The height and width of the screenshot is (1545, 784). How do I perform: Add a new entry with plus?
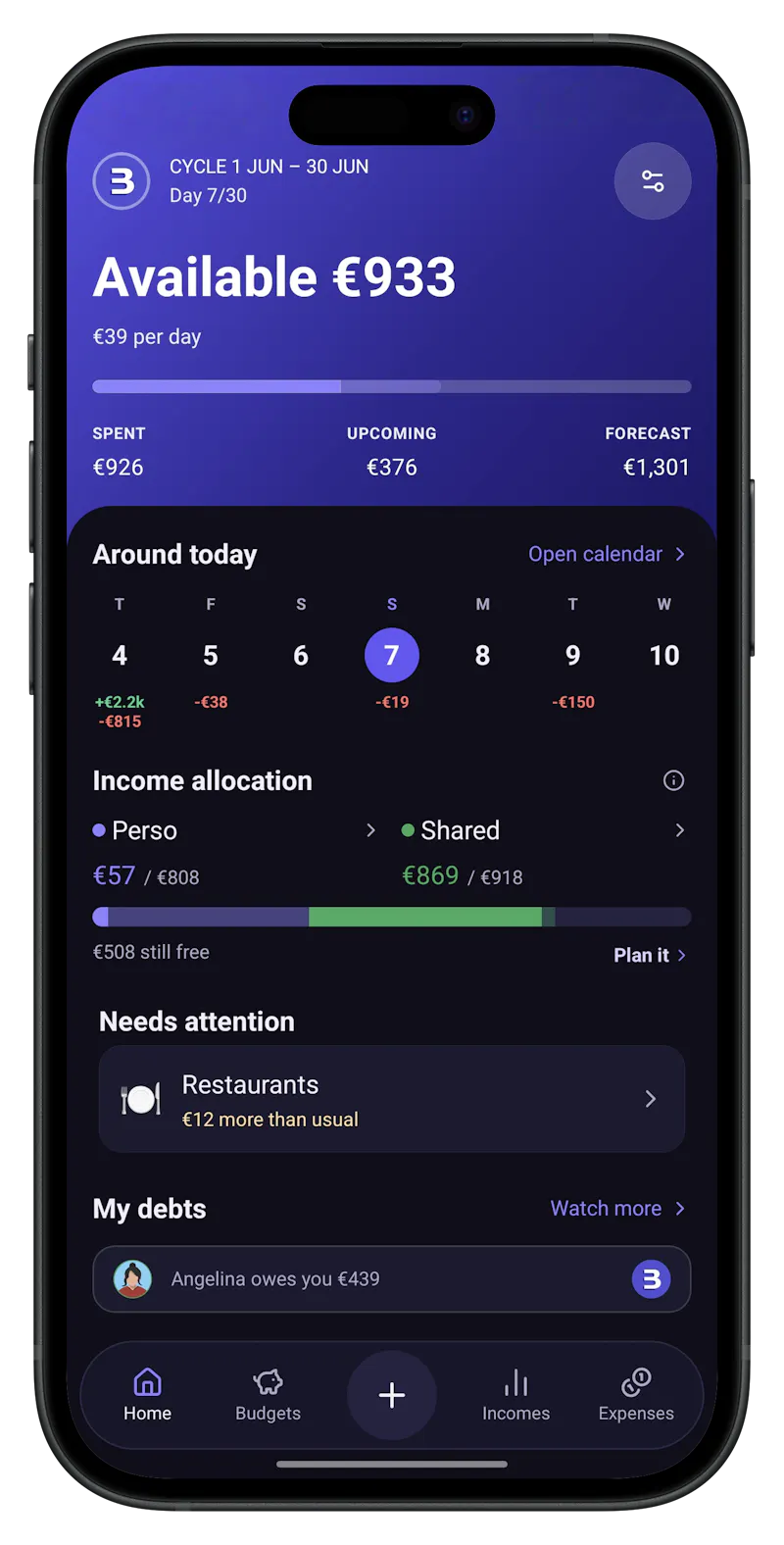[x=392, y=1395]
